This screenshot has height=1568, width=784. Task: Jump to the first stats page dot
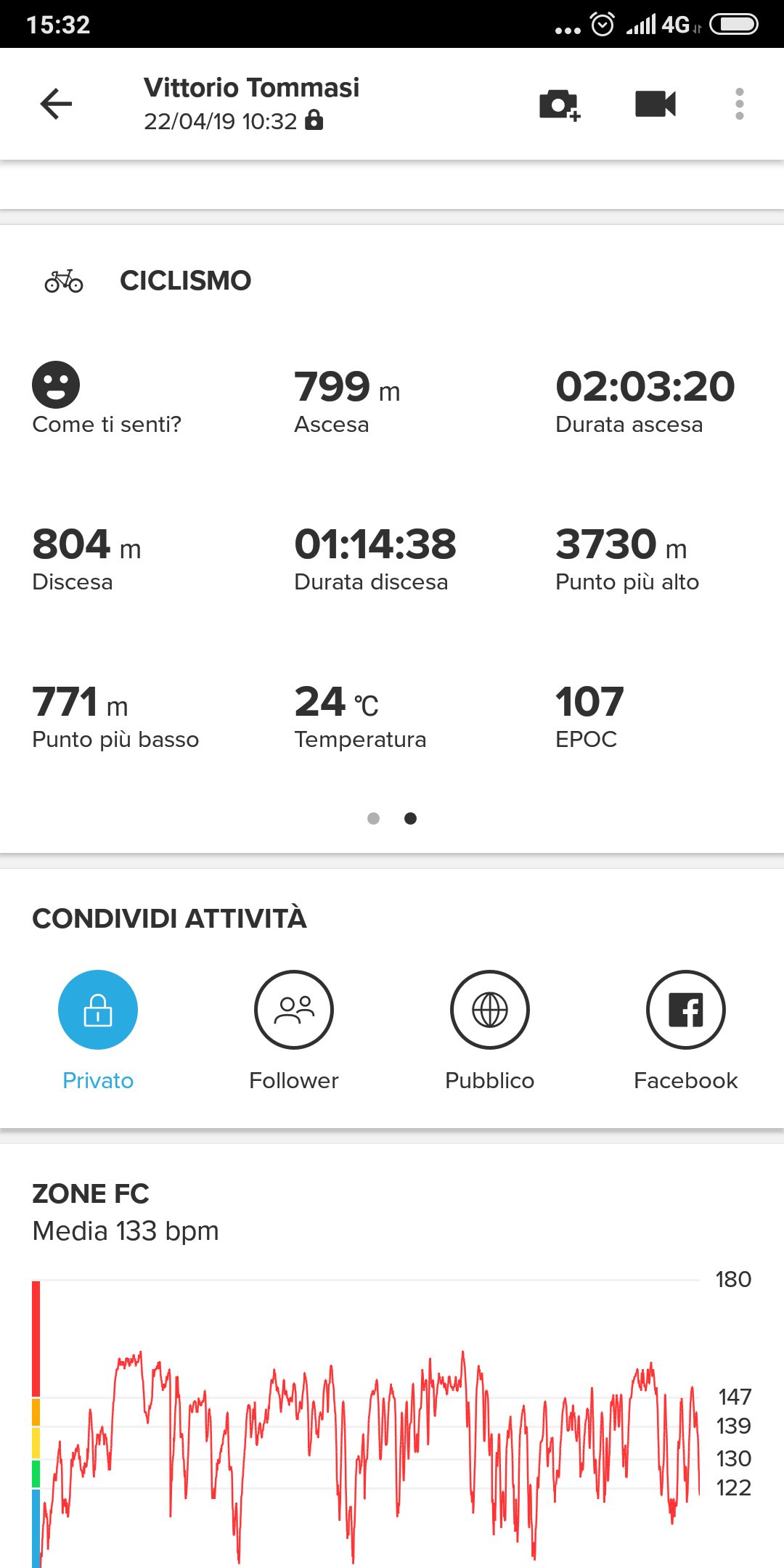tap(373, 818)
